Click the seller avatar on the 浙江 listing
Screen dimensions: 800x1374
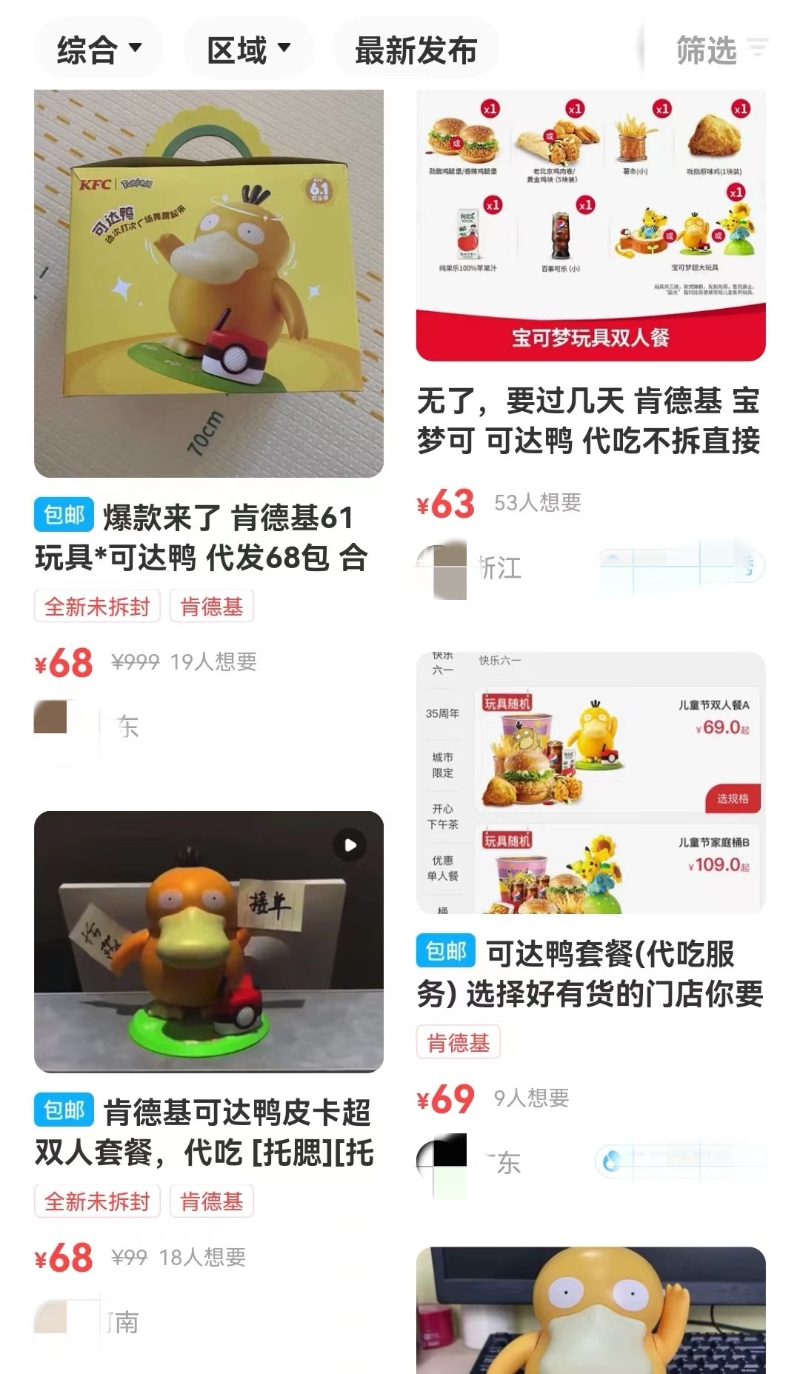coord(449,566)
